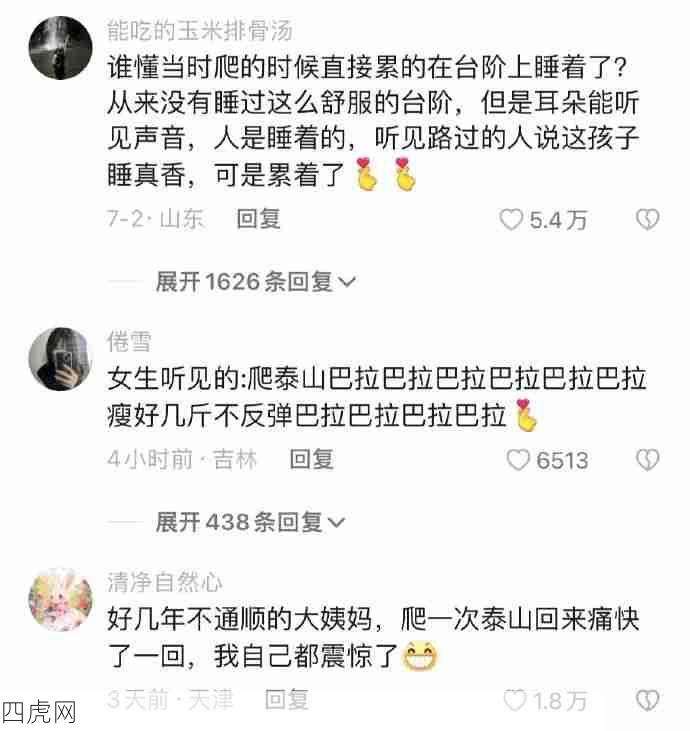Like the comment by 能吃的玉米排骨汤
This screenshot has width=690, height=731.
click(x=512, y=220)
